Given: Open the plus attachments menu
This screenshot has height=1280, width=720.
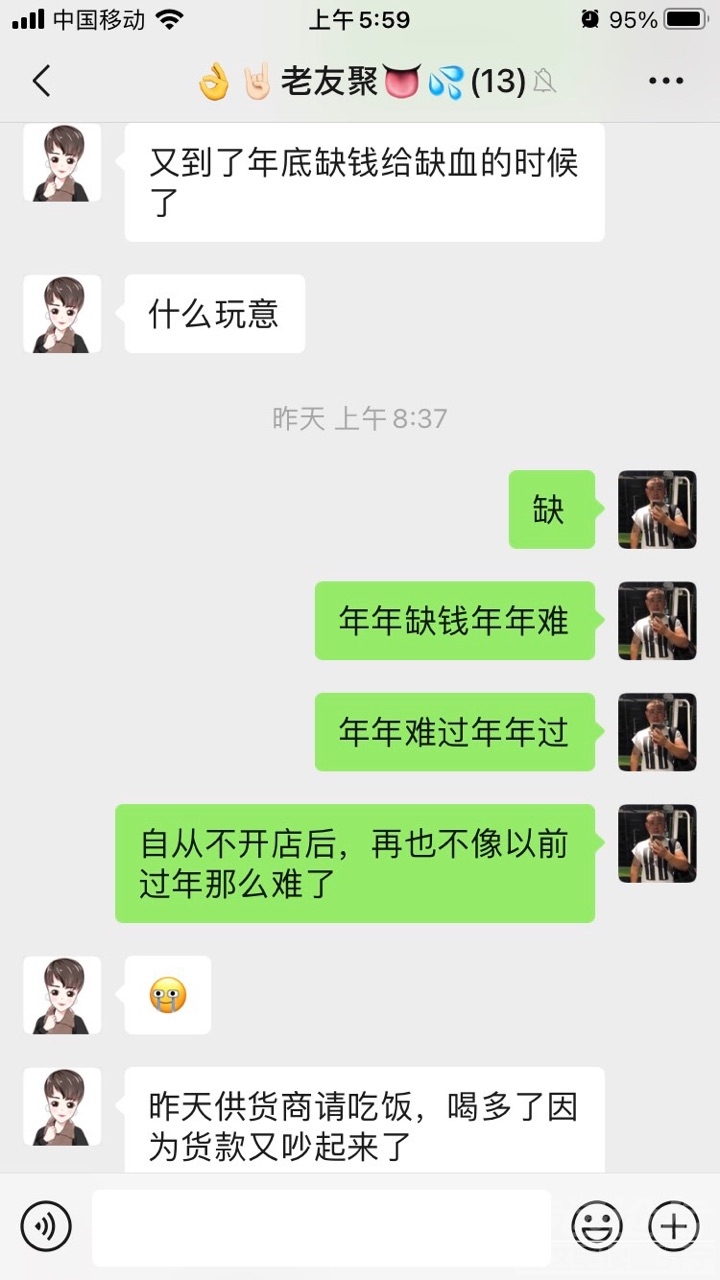Looking at the screenshot, I should [x=673, y=1226].
